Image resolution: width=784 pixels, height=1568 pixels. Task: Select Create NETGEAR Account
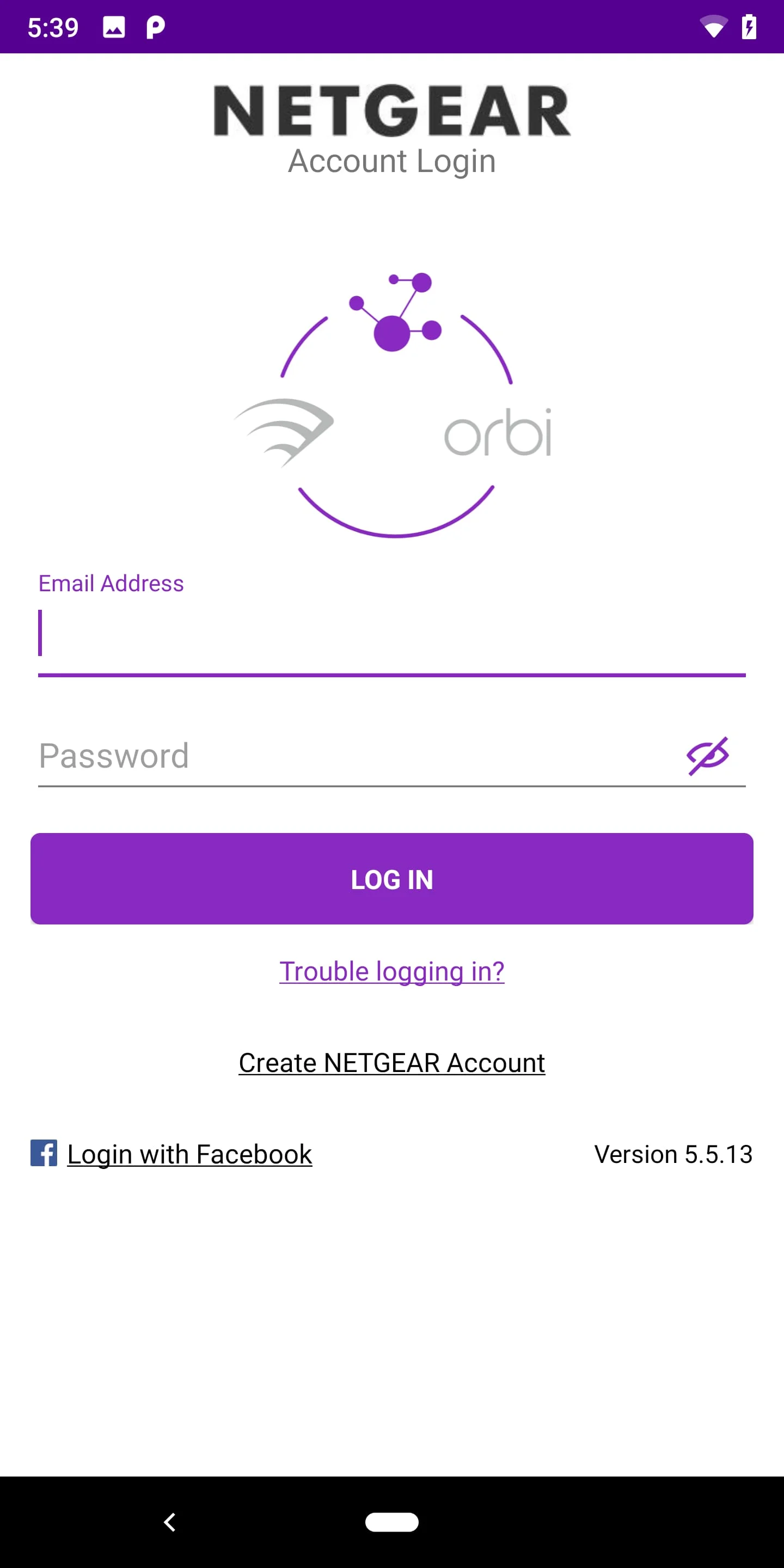pos(391,1062)
